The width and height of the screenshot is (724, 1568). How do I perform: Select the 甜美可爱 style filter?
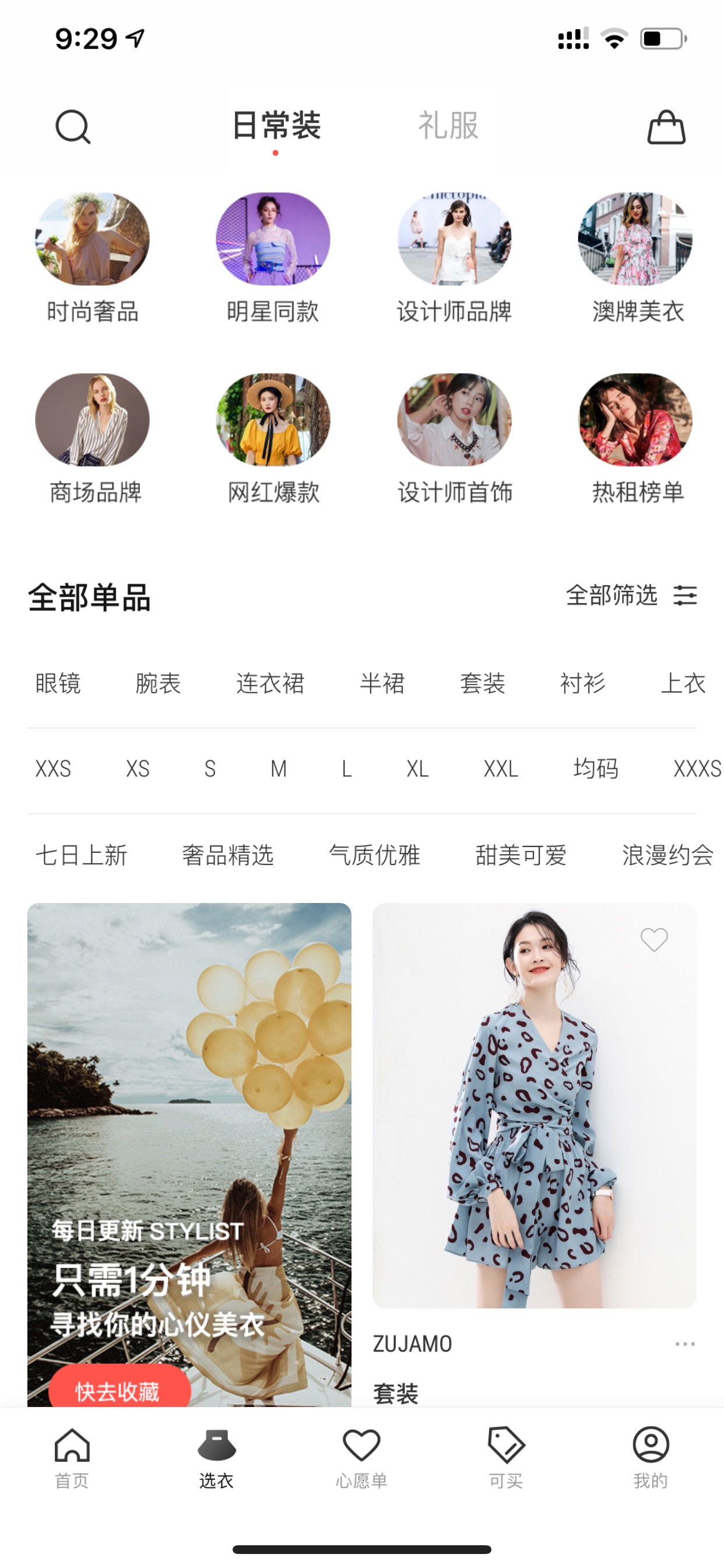521,855
